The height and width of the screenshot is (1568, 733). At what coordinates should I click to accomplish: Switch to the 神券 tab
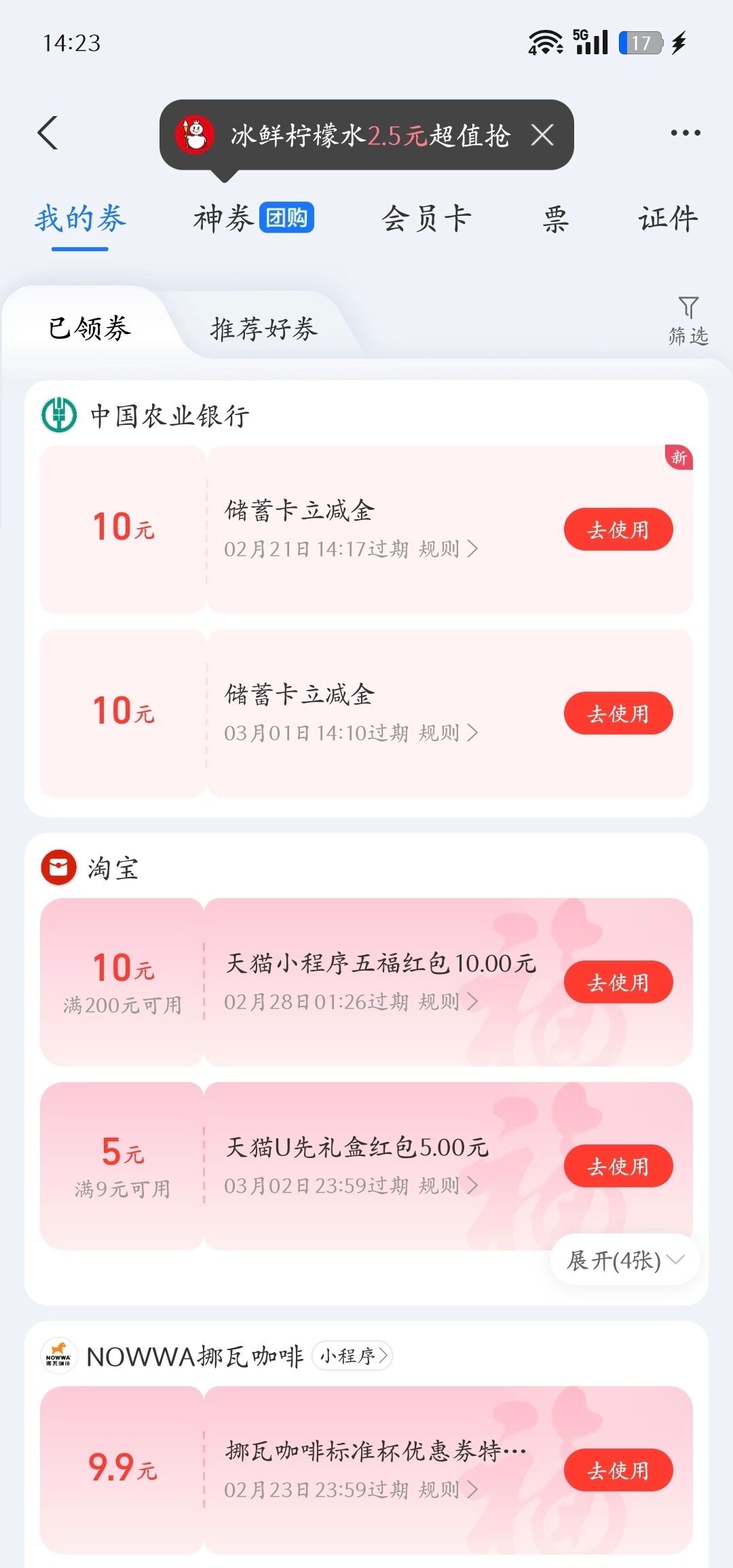click(252, 219)
